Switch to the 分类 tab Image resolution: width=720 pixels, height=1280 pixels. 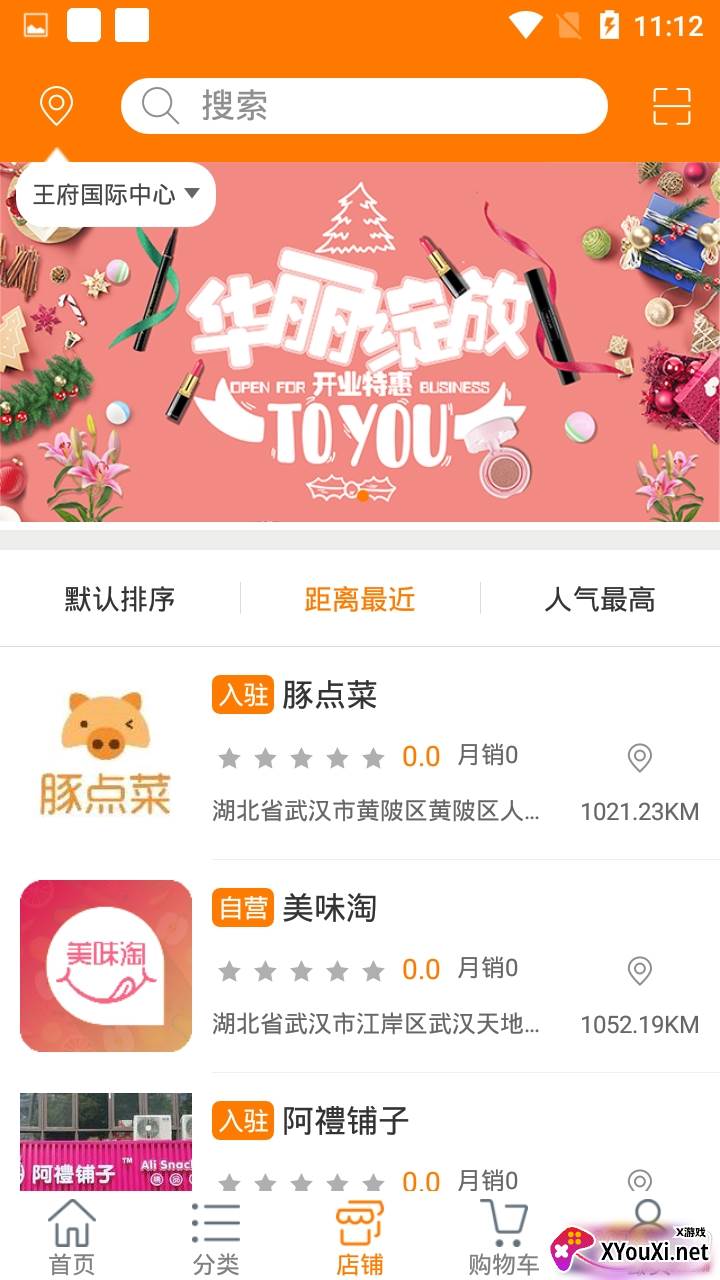tap(216, 1238)
